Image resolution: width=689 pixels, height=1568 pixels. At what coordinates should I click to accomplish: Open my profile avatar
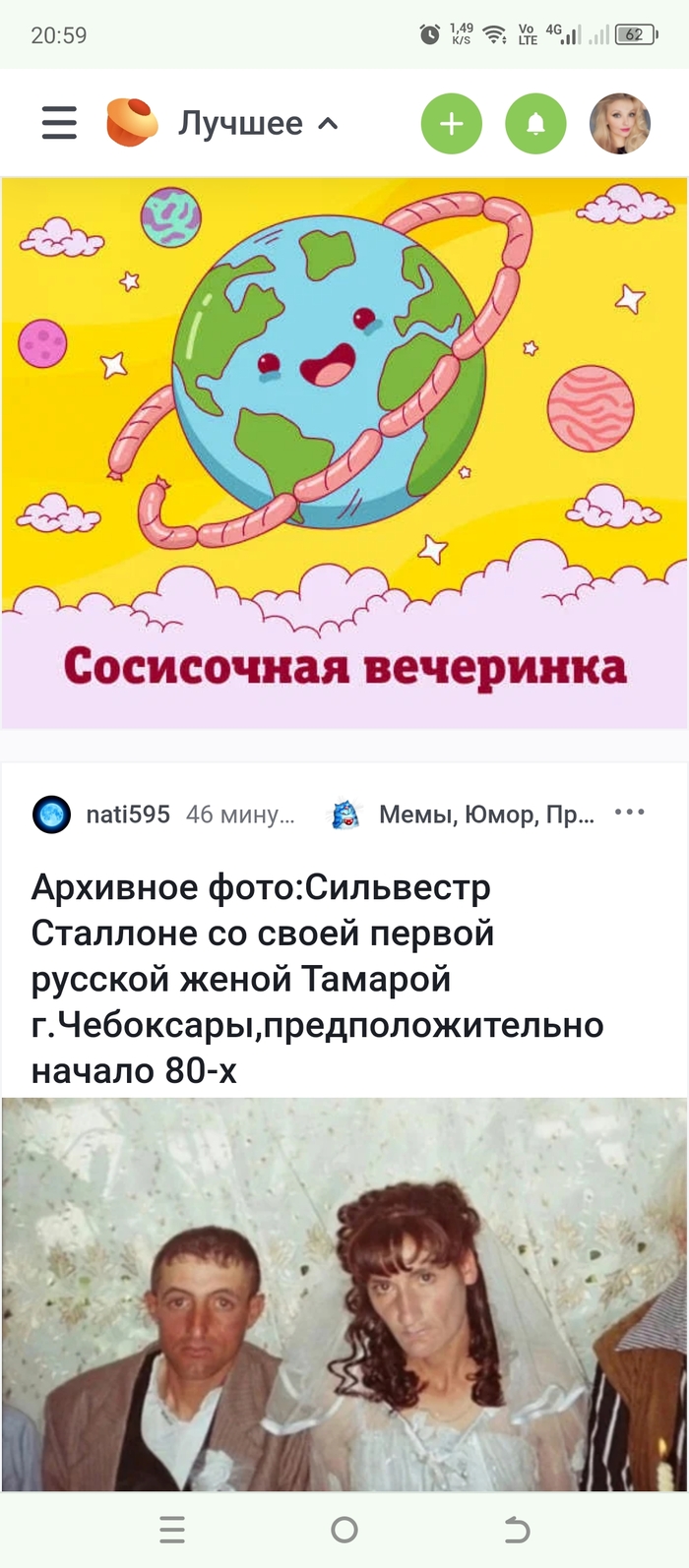point(620,124)
